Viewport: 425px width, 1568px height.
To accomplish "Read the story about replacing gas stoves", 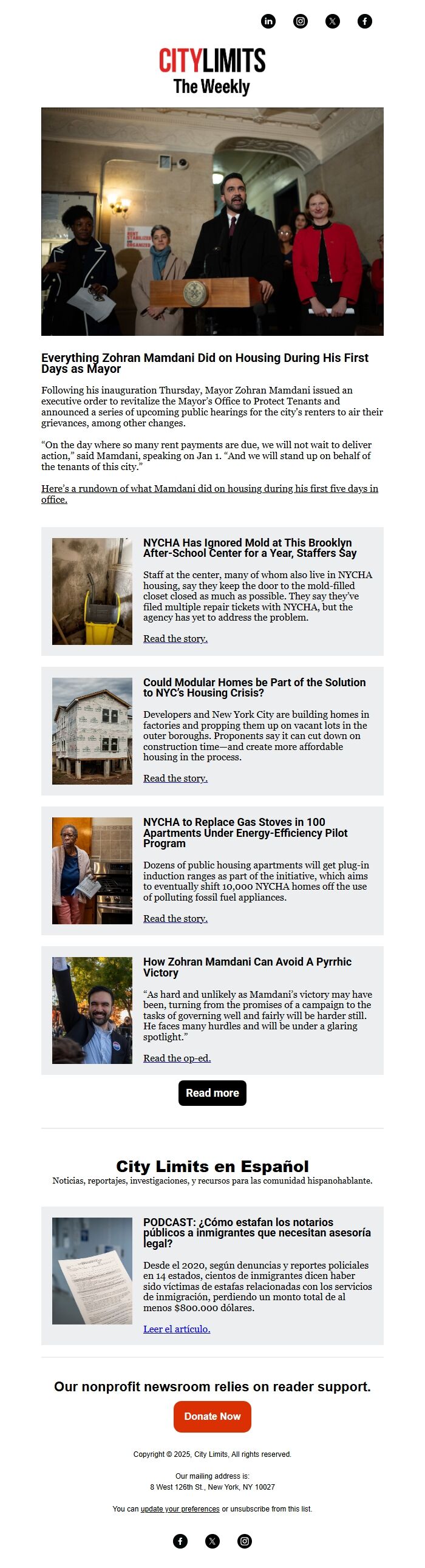I will pyautogui.click(x=175, y=918).
